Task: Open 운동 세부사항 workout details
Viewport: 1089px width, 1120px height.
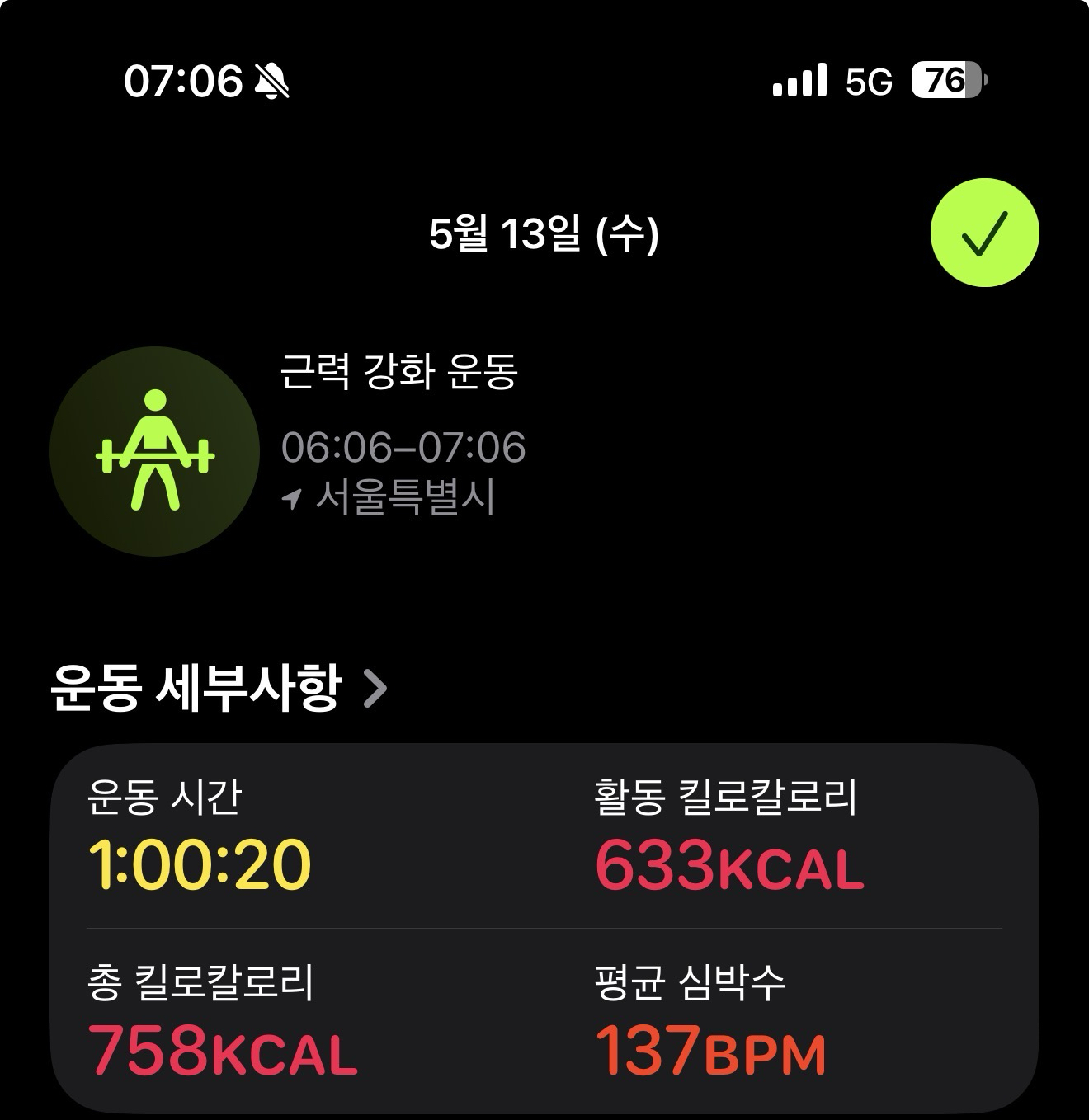Action: (x=219, y=689)
